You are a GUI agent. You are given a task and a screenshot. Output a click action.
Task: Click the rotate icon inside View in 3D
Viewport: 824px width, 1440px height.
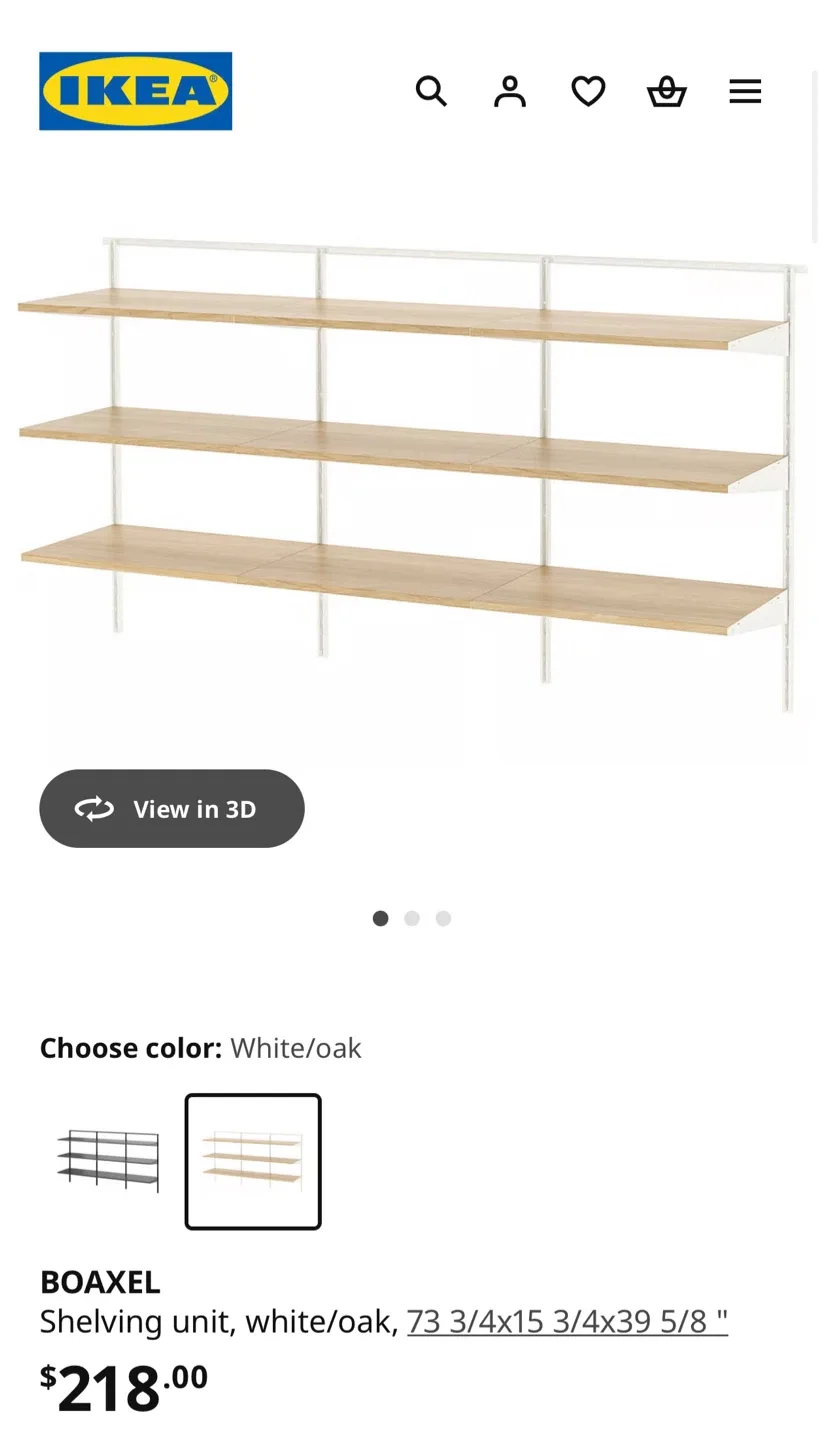(x=95, y=809)
